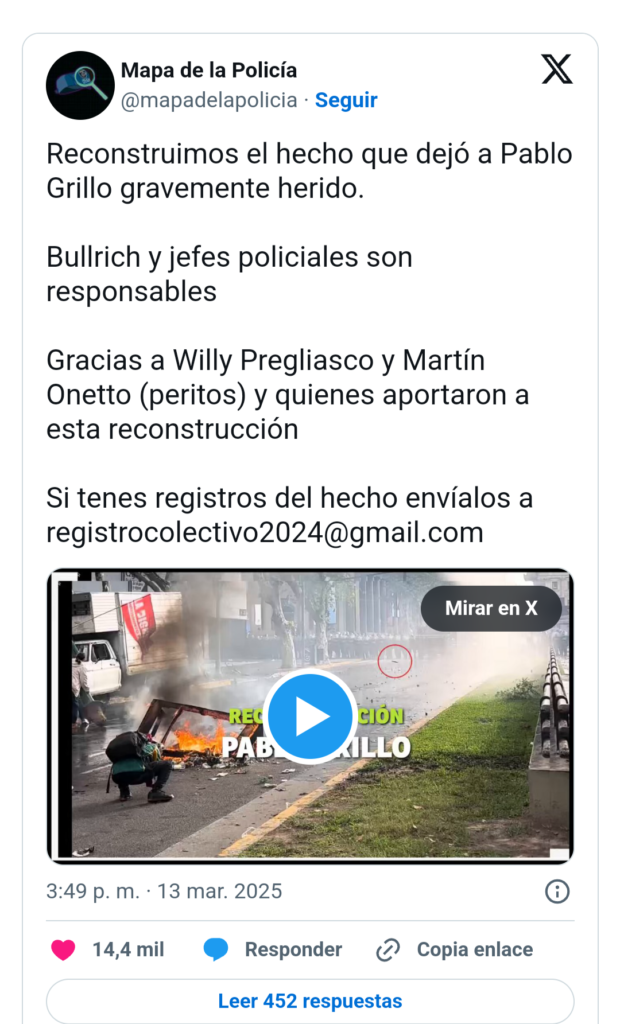The width and height of the screenshot is (620, 1024).
Task: Open the tweet info icon
Action: pos(557,891)
